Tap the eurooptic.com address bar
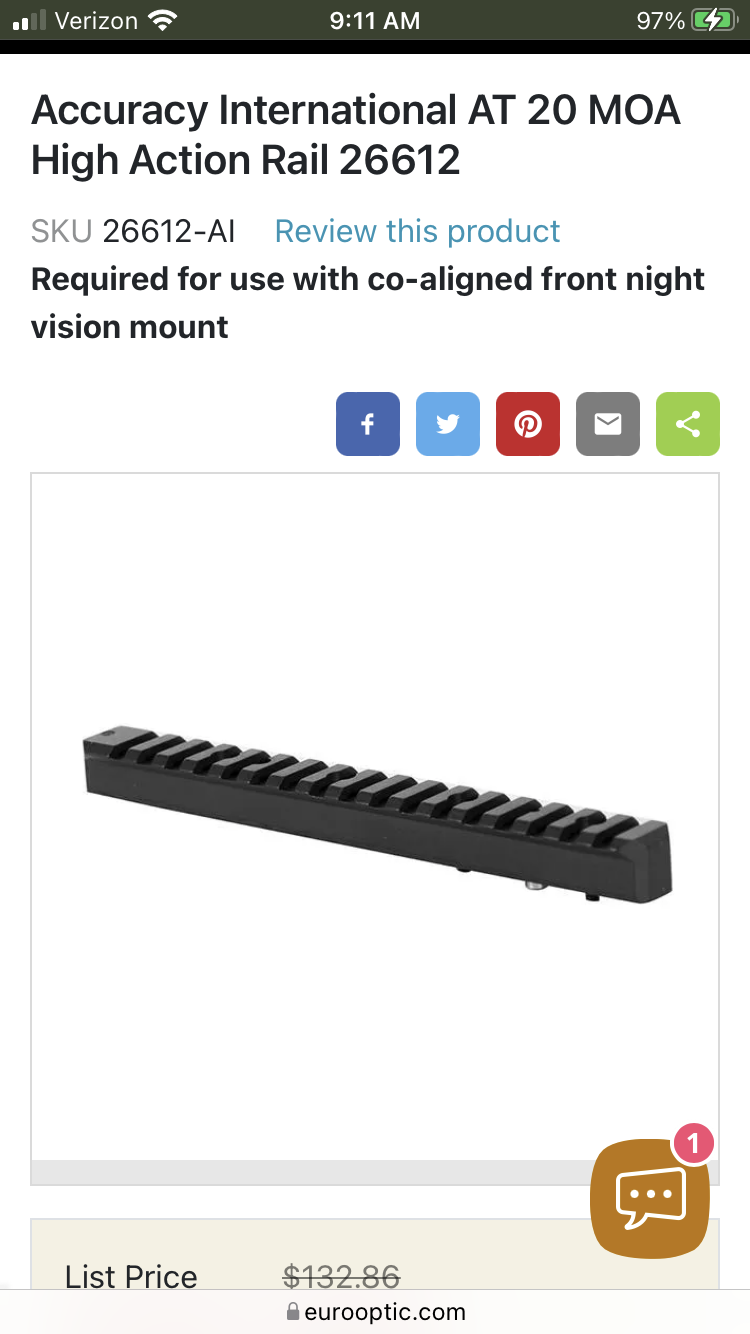 point(375,1311)
